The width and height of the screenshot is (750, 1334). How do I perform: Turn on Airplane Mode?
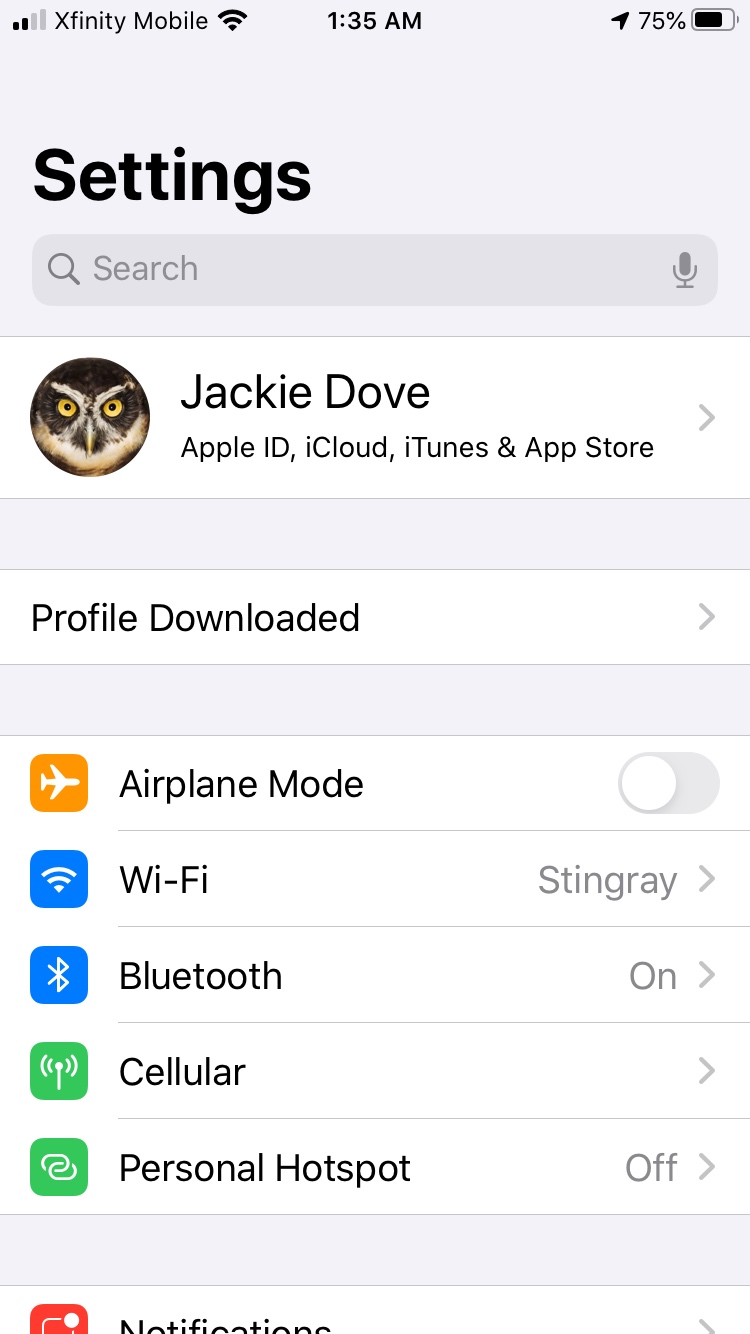pyautogui.click(x=668, y=783)
